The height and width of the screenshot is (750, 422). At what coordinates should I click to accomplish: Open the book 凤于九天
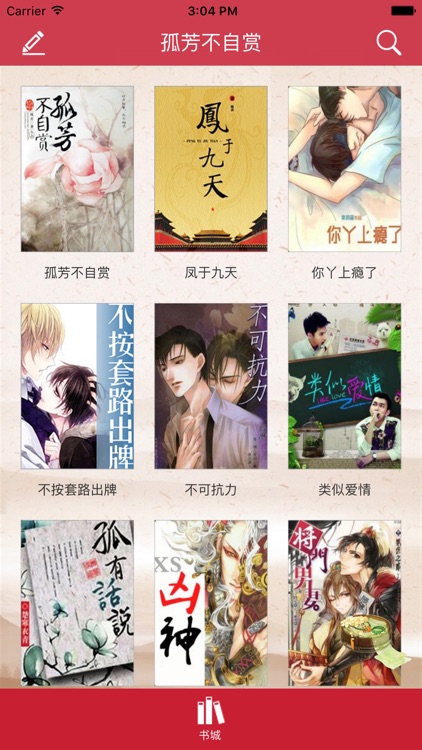coord(211,169)
